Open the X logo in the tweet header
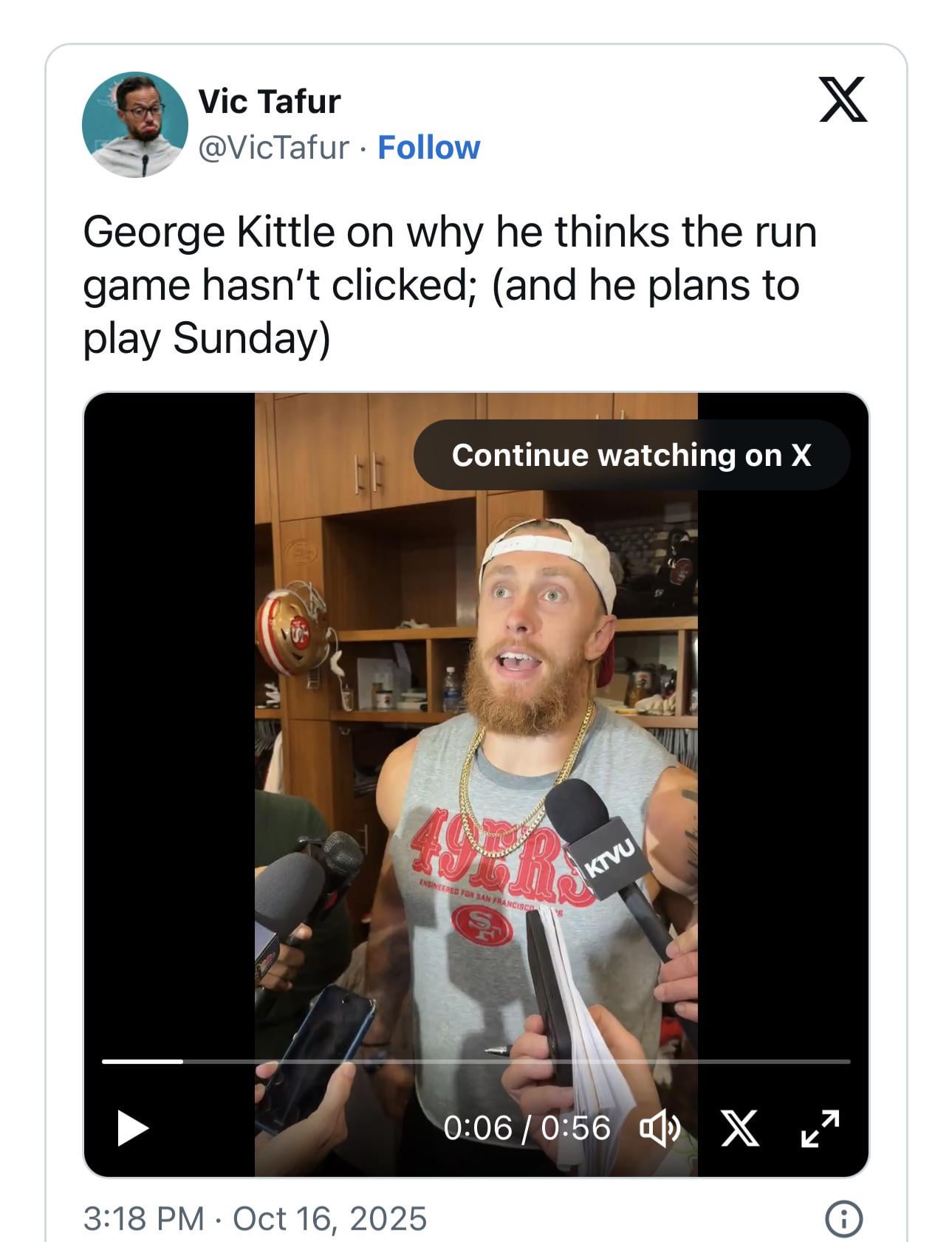This screenshot has height=1242, width=952. 843,100
